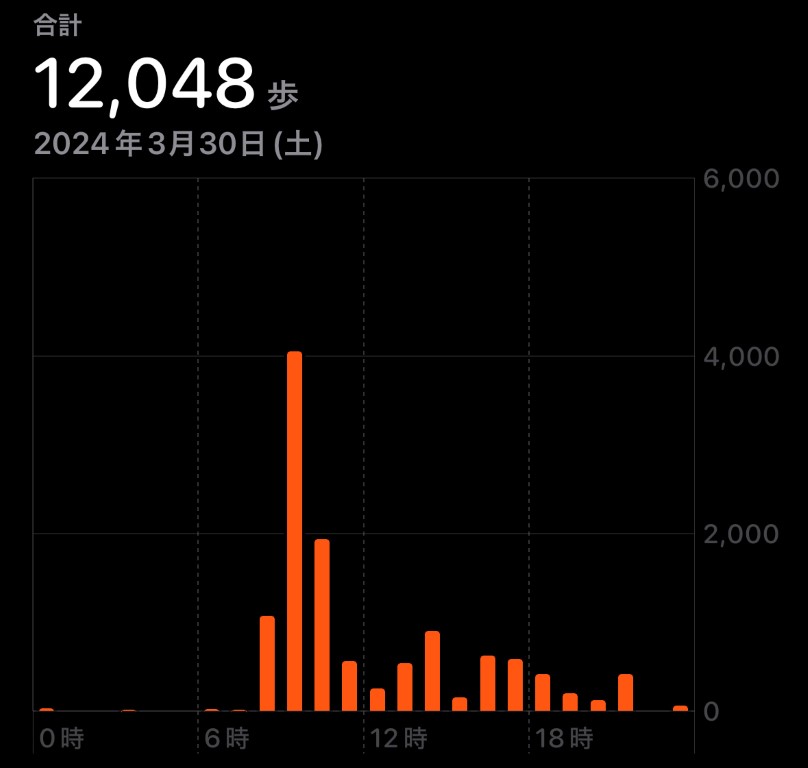Select the tallest bar in the step chart

(294, 531)
